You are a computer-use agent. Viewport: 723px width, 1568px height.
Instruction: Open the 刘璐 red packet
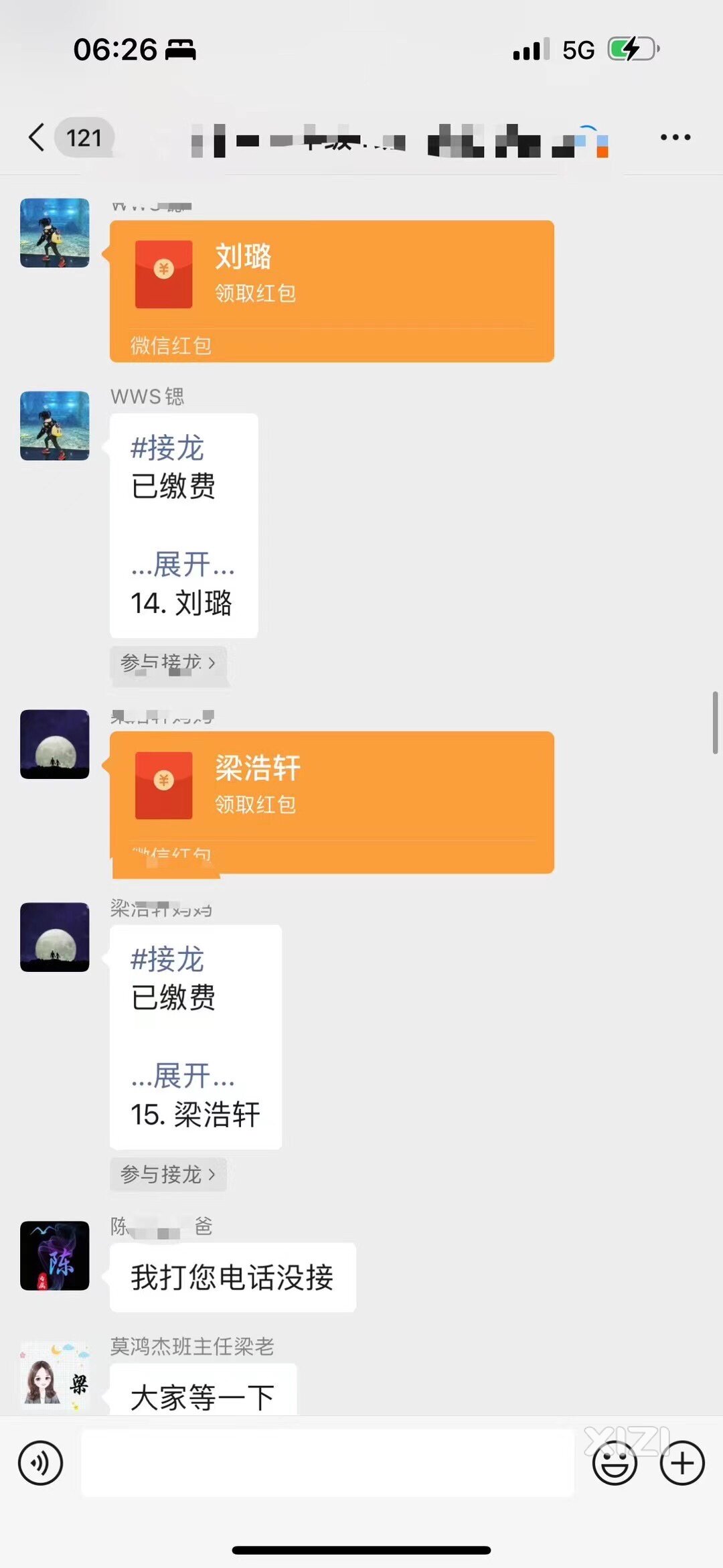click(x=331, y=281)
